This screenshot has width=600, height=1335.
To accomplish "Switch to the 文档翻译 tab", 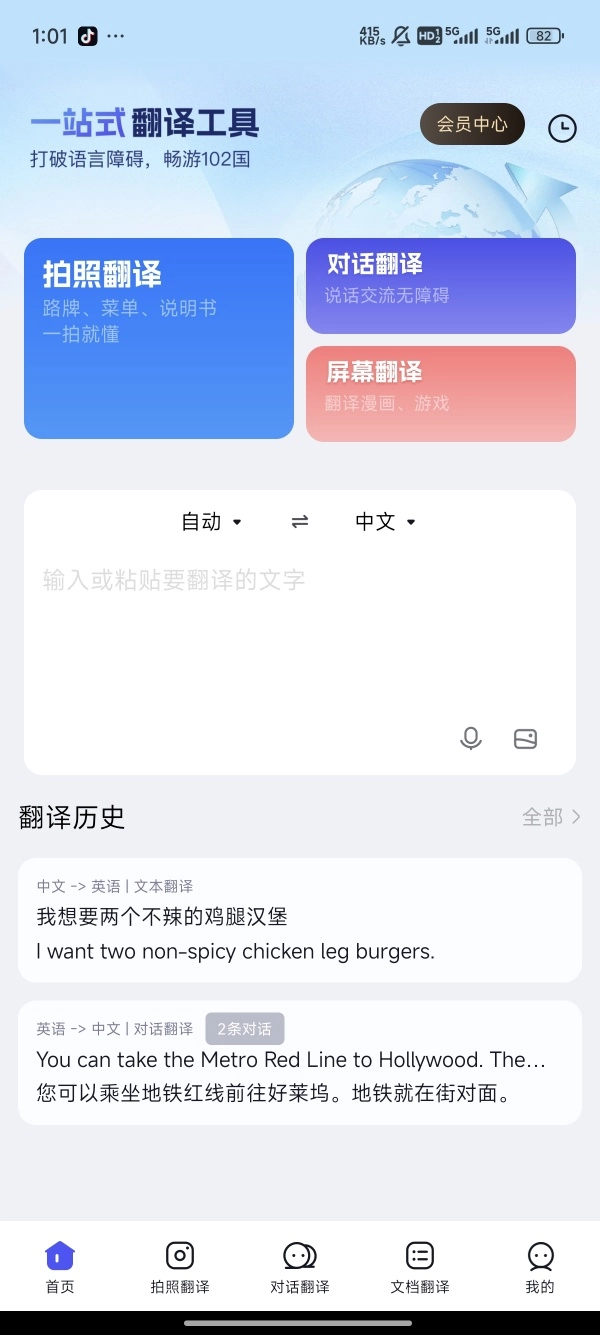I will (420, 1268).
